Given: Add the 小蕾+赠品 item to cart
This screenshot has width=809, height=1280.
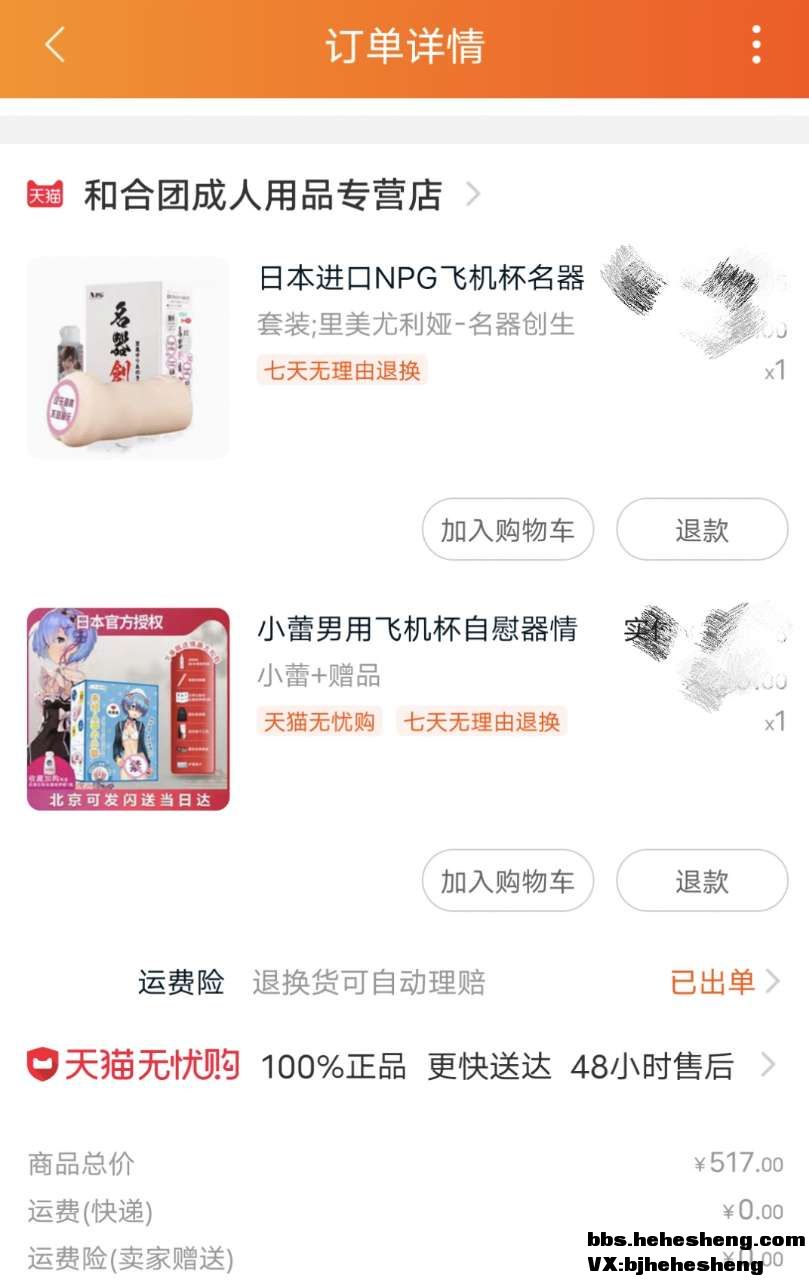Looking at the screenshot, I should pos(508,881).
